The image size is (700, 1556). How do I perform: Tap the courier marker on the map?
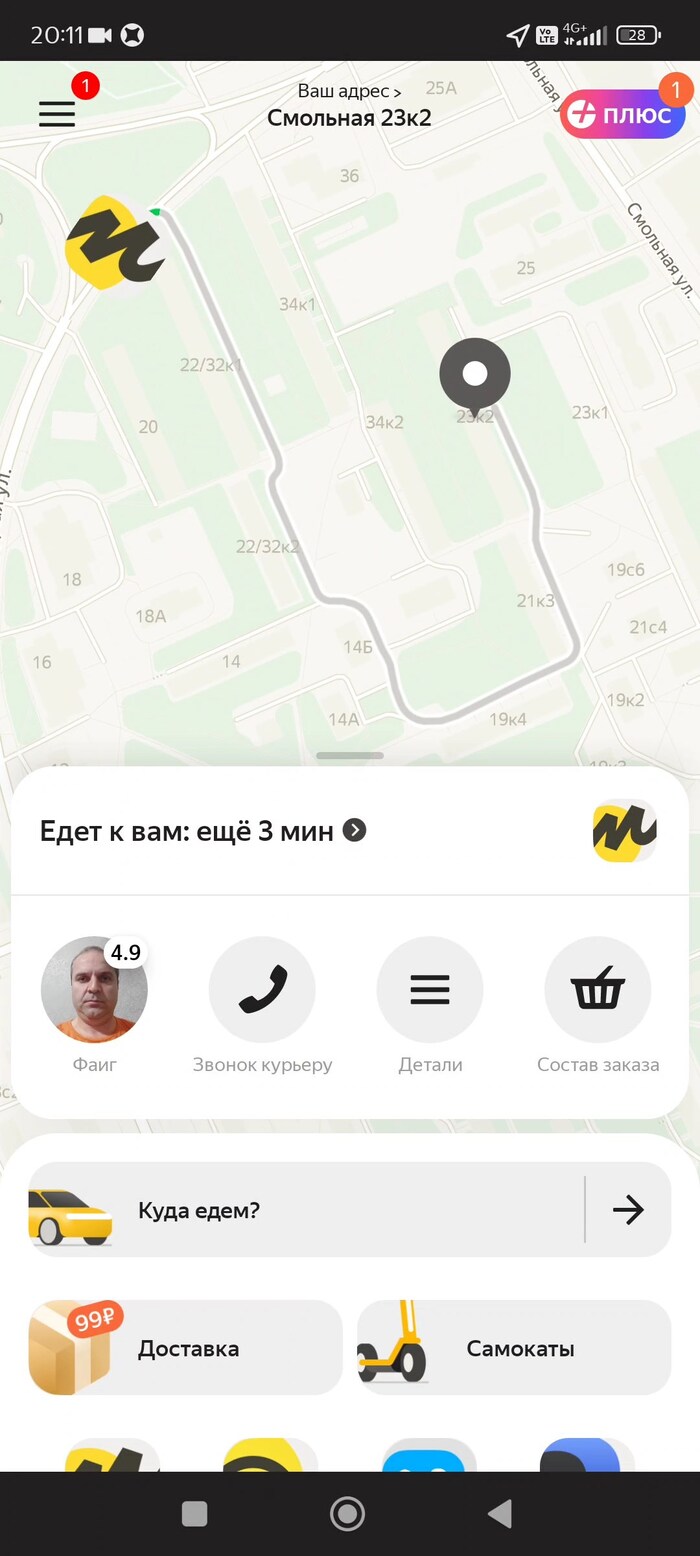(112, 243)
